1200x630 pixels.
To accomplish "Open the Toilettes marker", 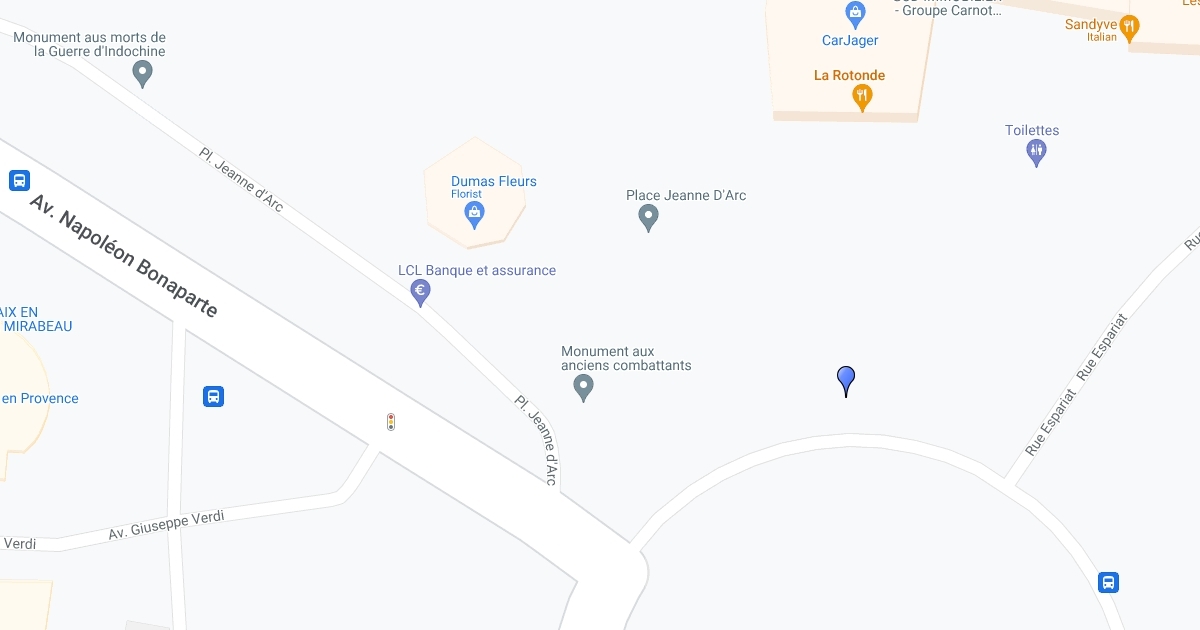I will [x=1036, y=152].
